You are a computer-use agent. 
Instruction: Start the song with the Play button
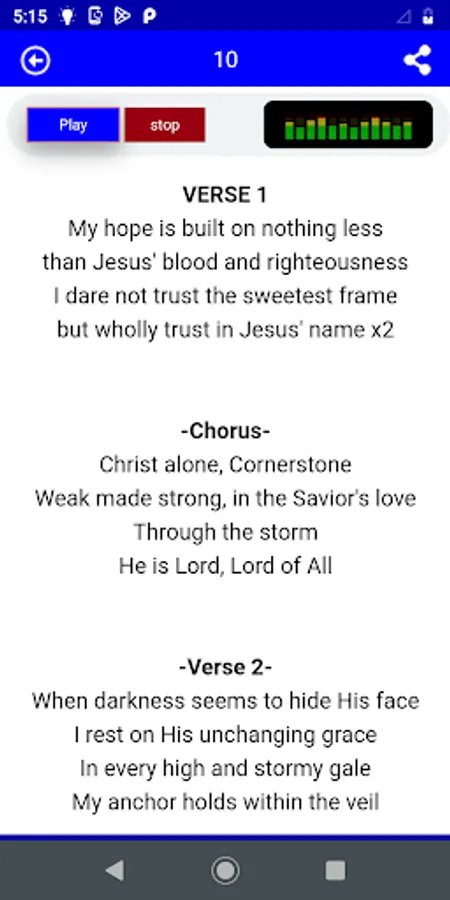pyautogui.click(x=73, y=125)
